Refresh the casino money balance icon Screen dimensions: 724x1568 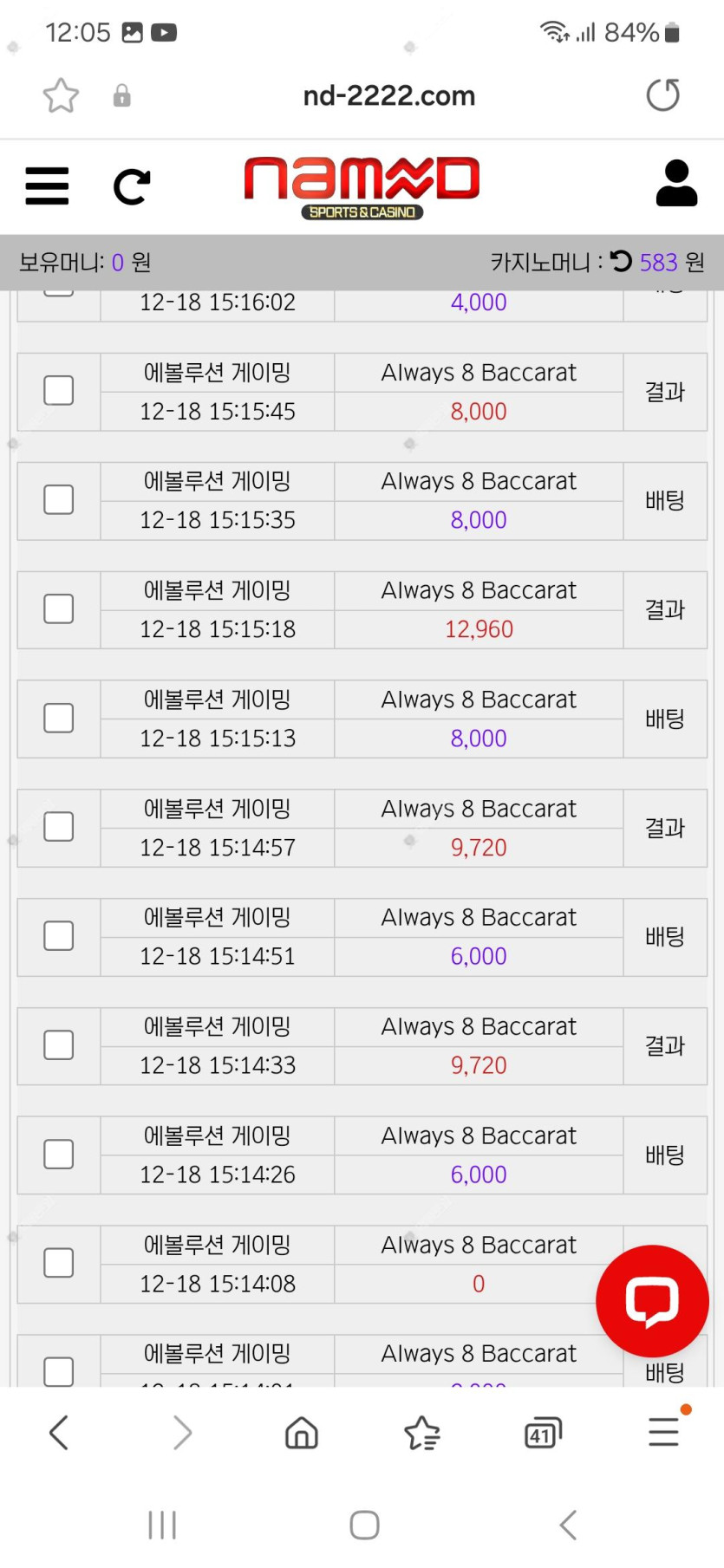[x=621, y=261]
